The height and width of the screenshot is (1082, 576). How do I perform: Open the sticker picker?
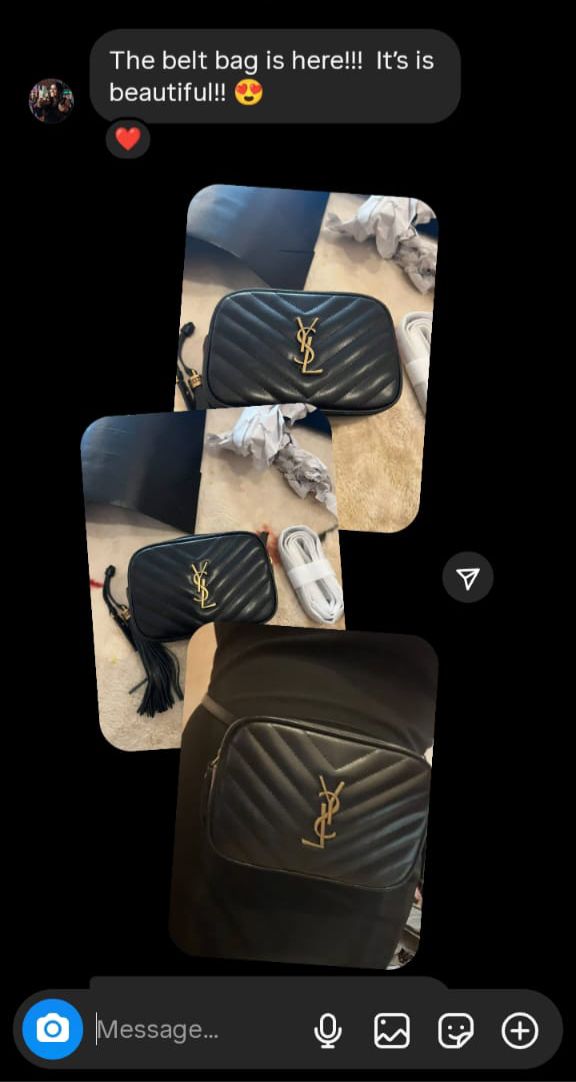click(456, 1031)
